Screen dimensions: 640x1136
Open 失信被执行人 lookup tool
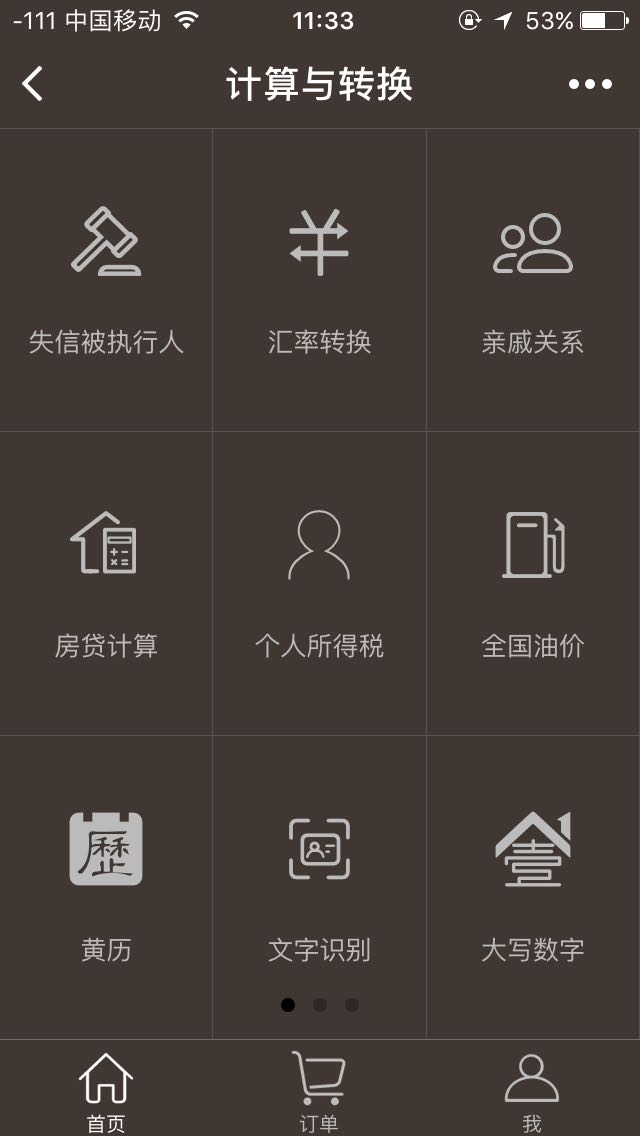click(106, 280)
